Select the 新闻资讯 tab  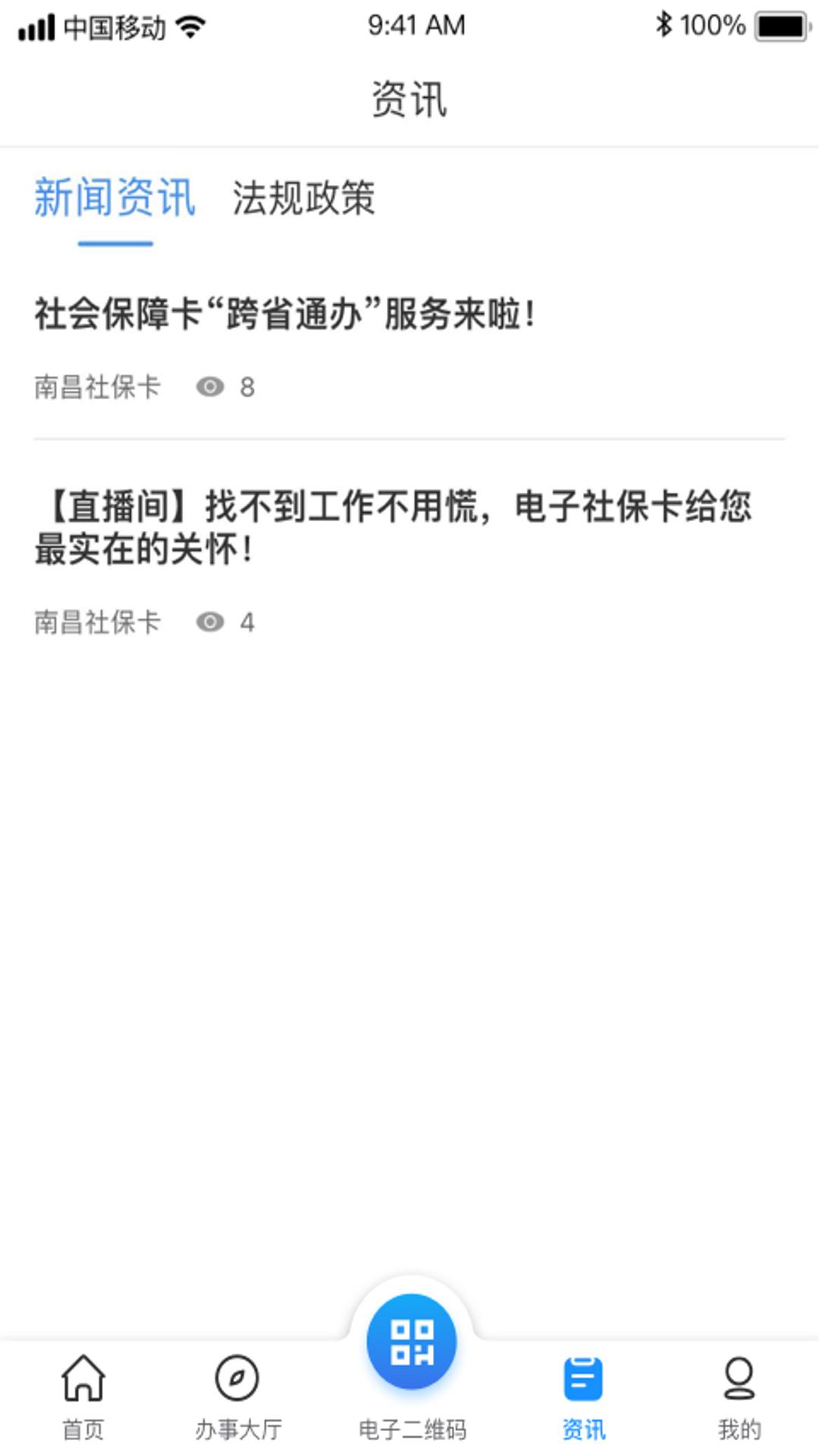[x=115, y=199]
